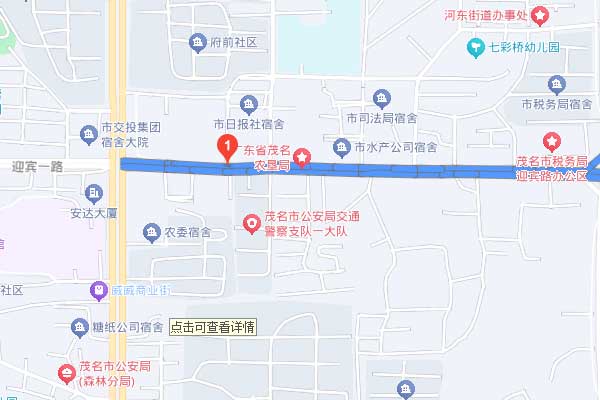600x400 pixels.
Task: Open the 点击可查看详情 tooltip for details
Action: (x=213, y=326)
